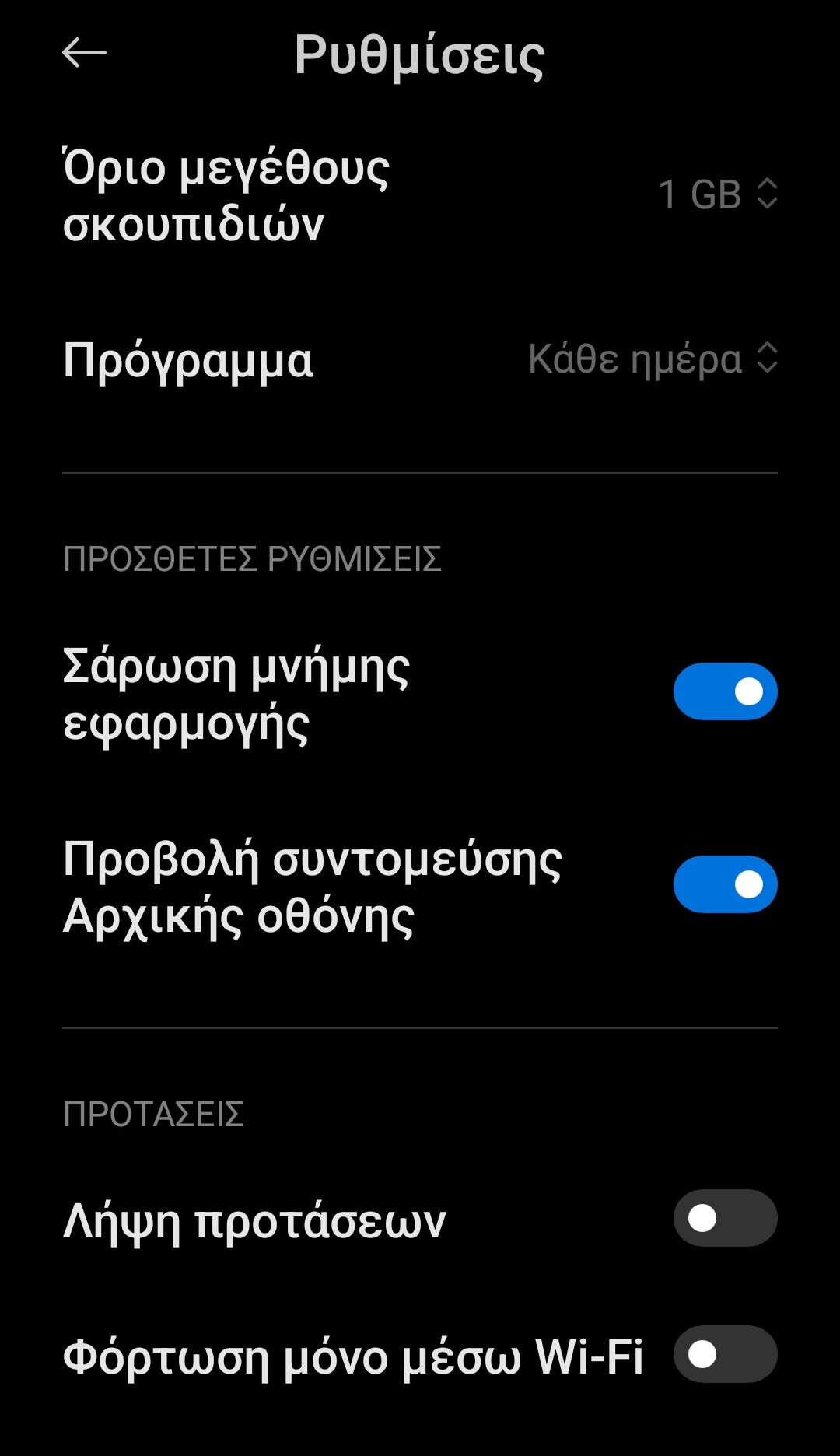Toggle Φόρτωση μόνο μέσω Wi-Fi
Screen dimensions: 840x1456
point(725,1354)
